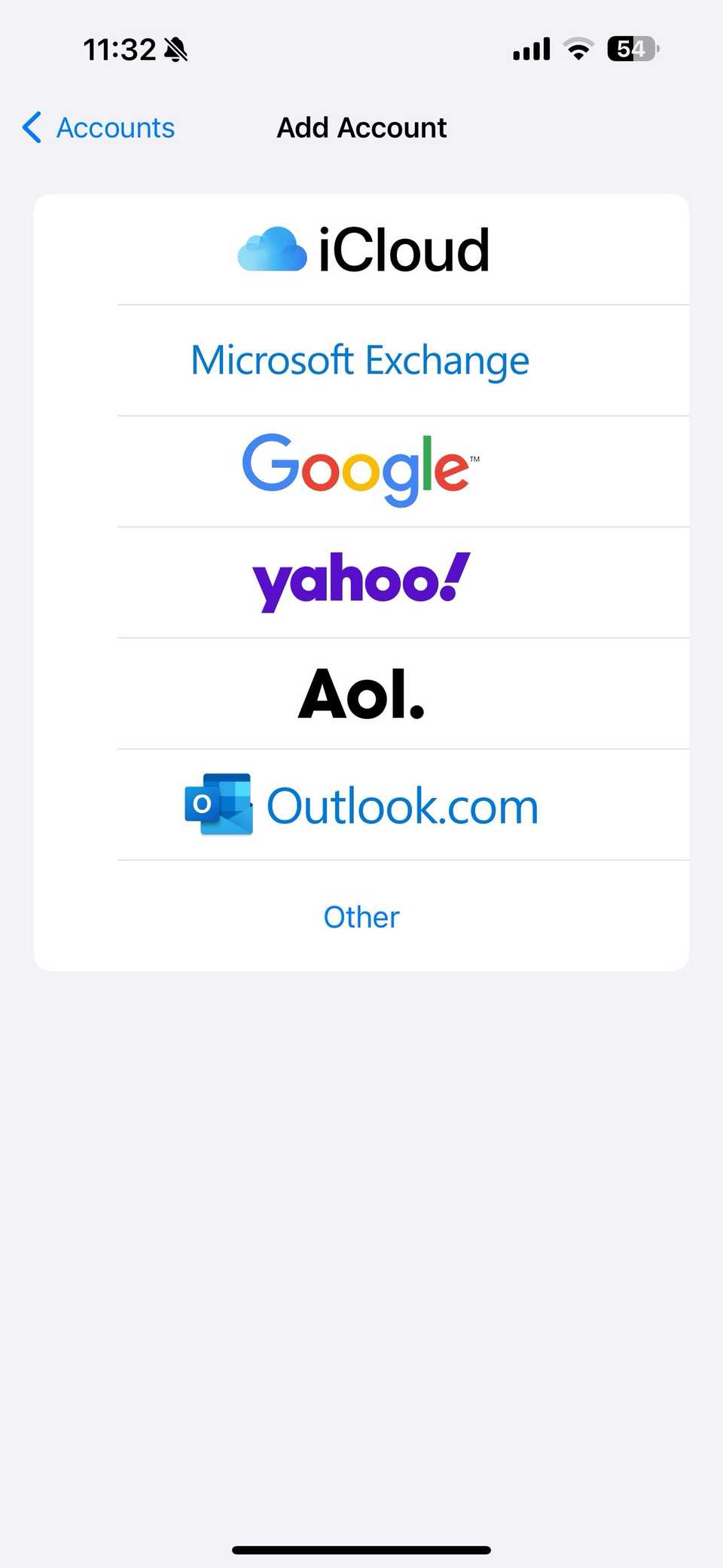Tap the clock showing 11:32
Screen dimensions: 723x1568
tap(114, 47)
